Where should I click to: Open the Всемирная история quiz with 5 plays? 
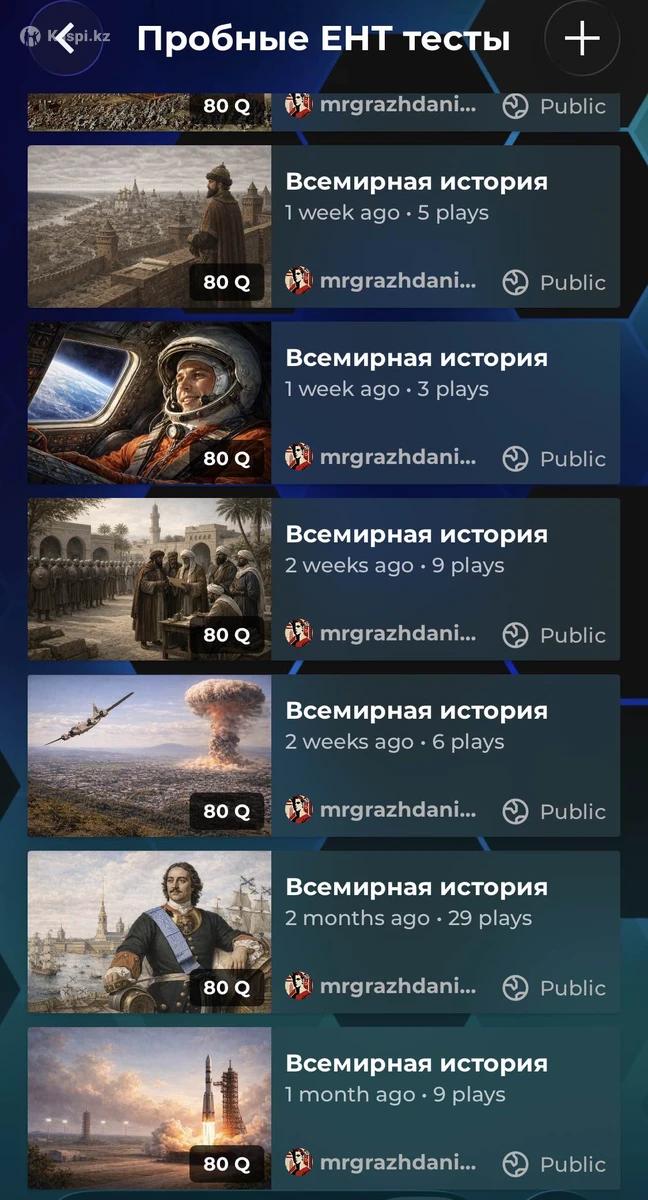tap(416, 182)
